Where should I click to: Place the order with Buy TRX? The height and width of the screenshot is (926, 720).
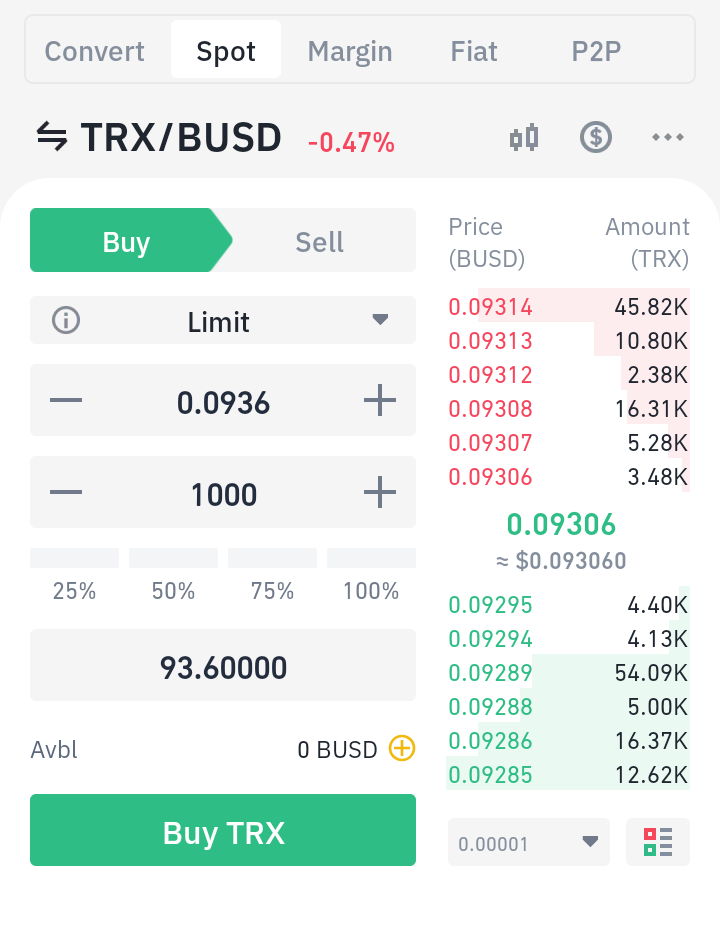[x=223, y=830]
